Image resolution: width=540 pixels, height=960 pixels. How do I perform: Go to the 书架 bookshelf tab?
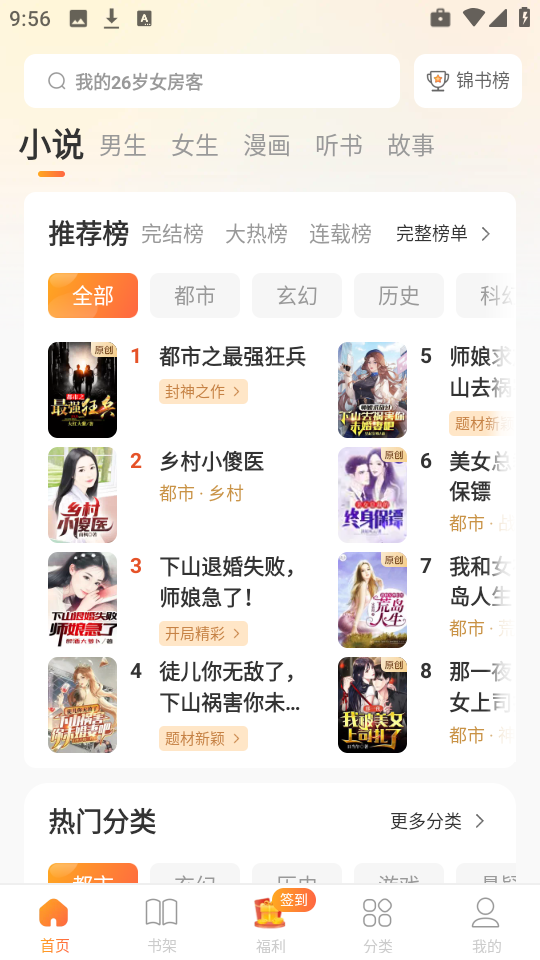click(x=162, y=924)
